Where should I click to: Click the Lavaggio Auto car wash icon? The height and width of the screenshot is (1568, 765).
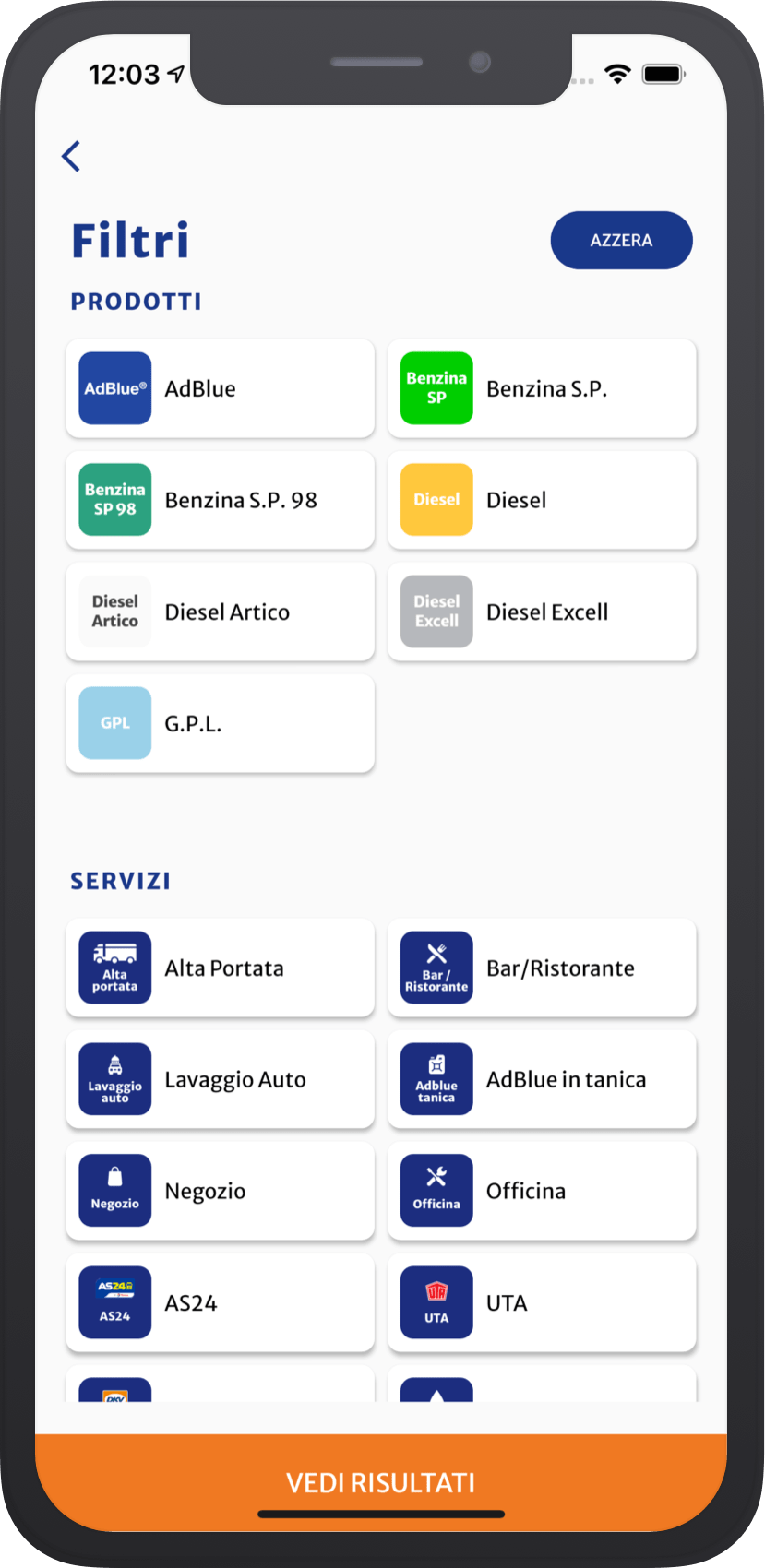pos(114,1079)
